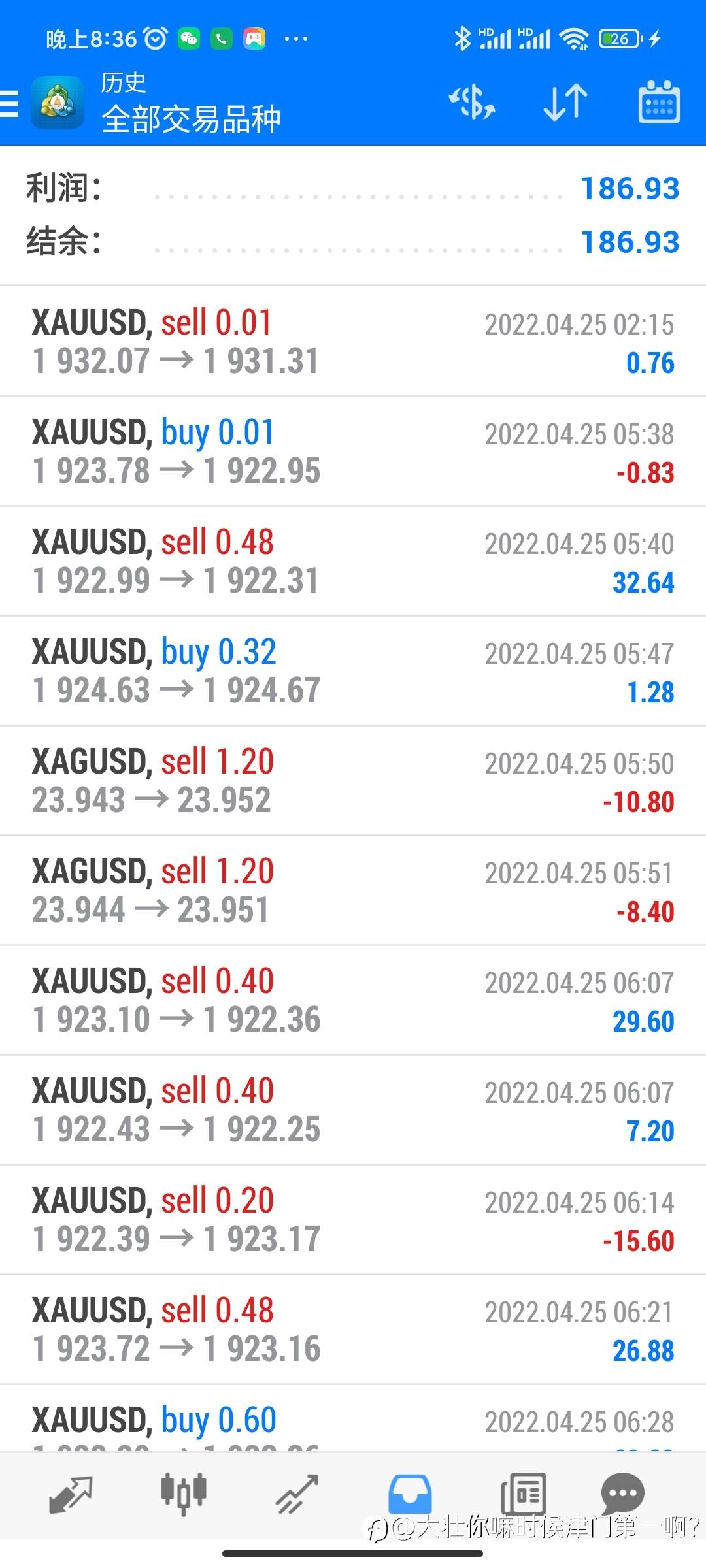Open the news tab

[x=523, y=1494]
